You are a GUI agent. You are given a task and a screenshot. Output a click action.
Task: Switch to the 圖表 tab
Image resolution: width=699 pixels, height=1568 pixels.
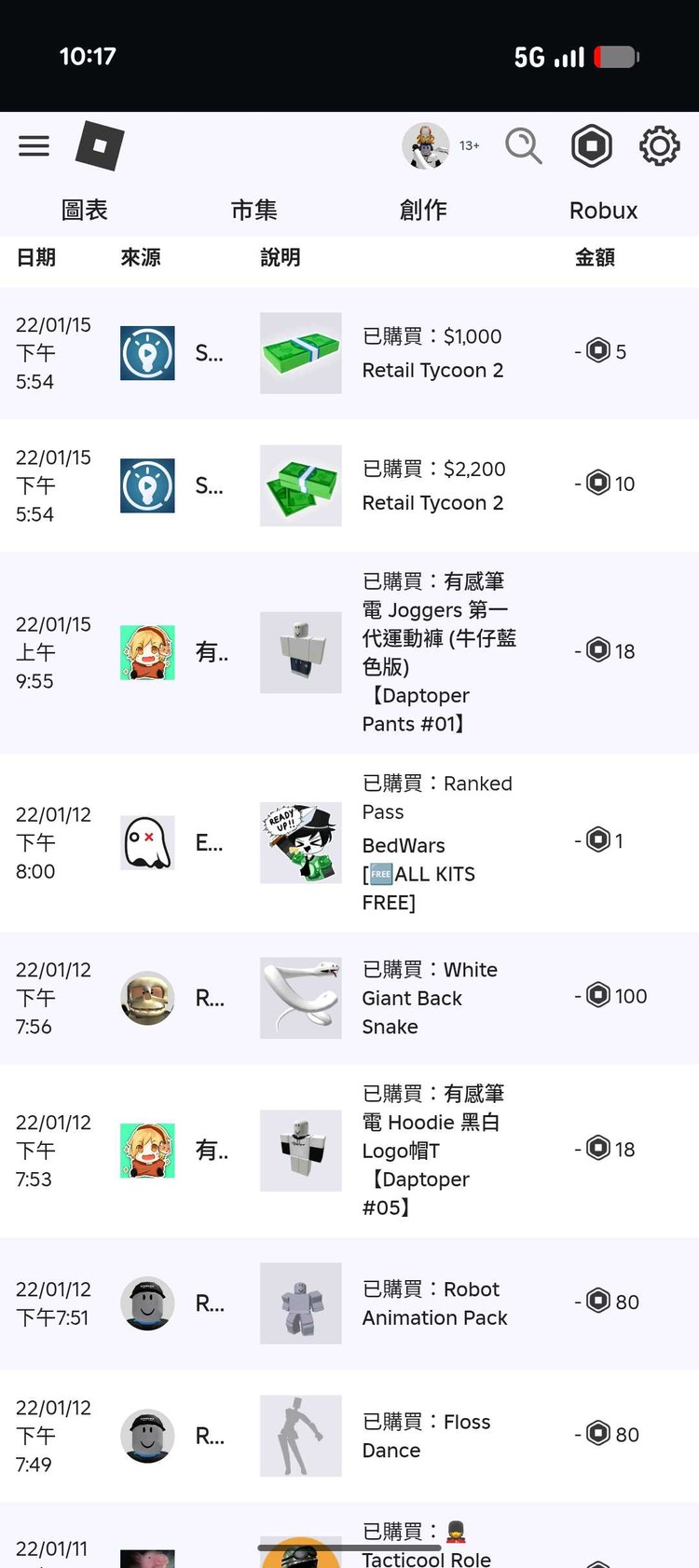pos(85,211)
